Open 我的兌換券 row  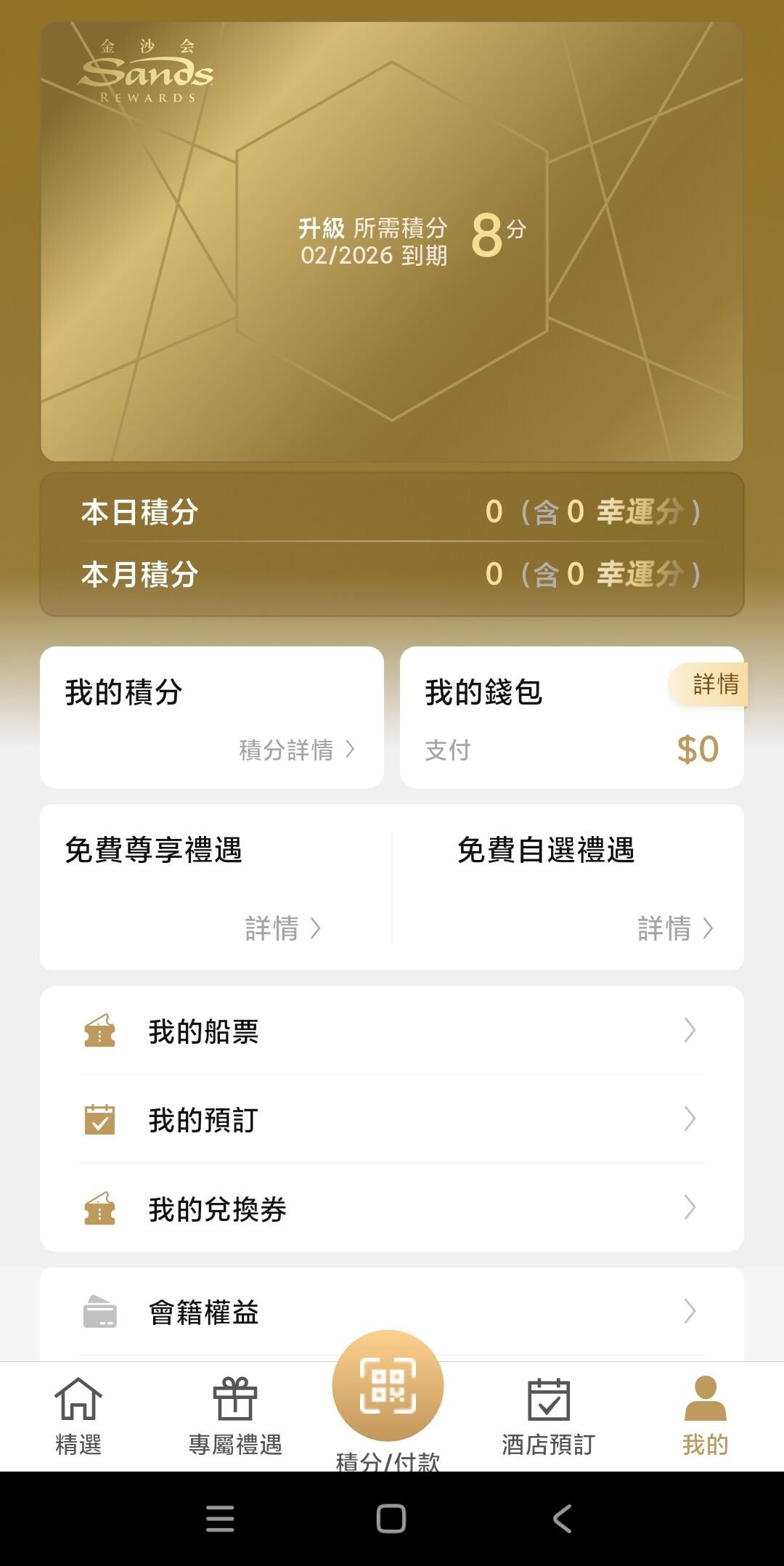point(392,1209)
